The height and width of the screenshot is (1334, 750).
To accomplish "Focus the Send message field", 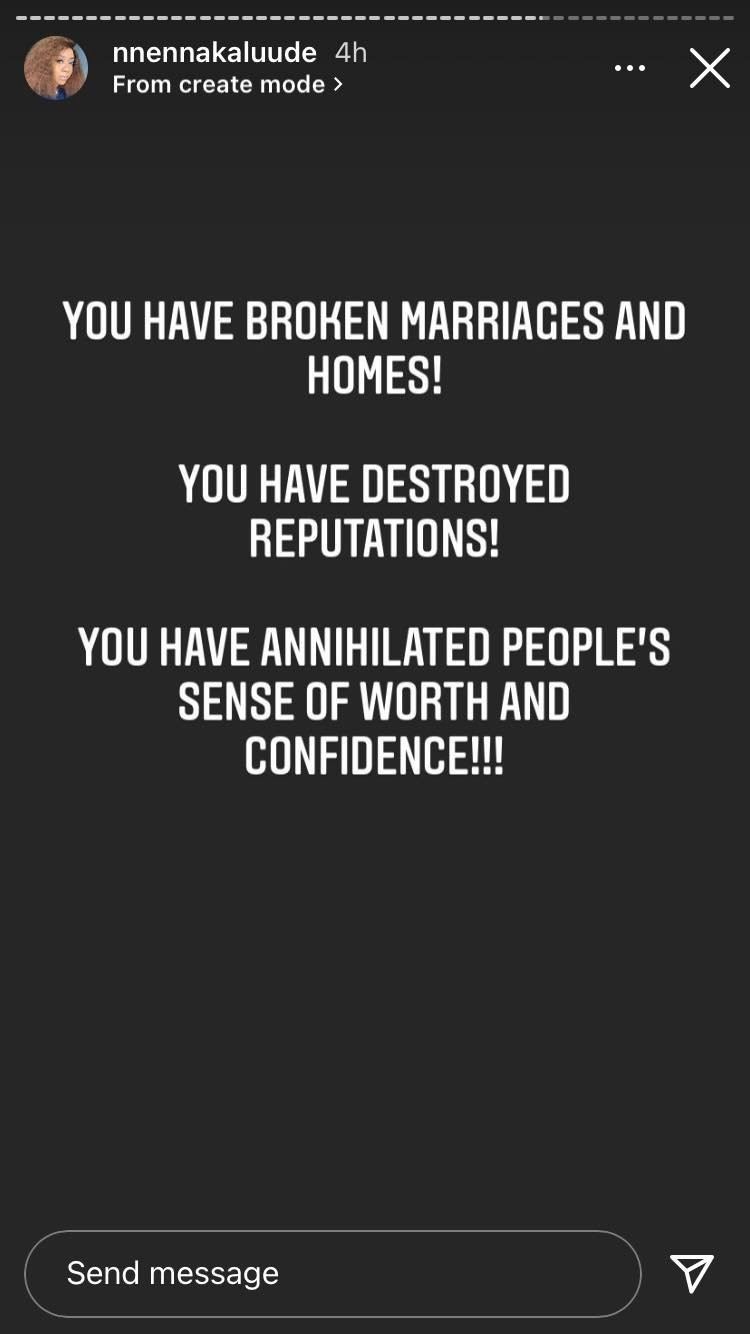I will click(x=332, y=1273).
